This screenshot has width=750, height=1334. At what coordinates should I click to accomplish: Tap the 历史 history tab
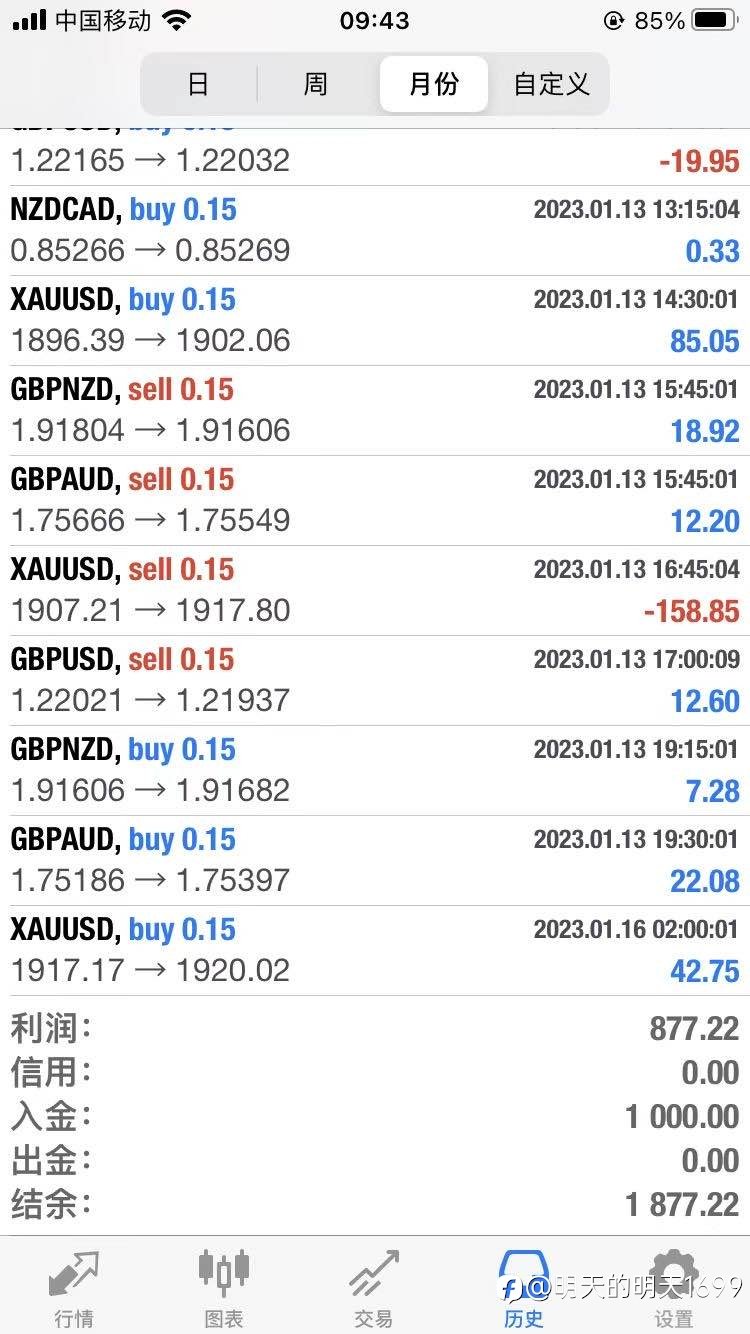click(x=524, y=1288)
